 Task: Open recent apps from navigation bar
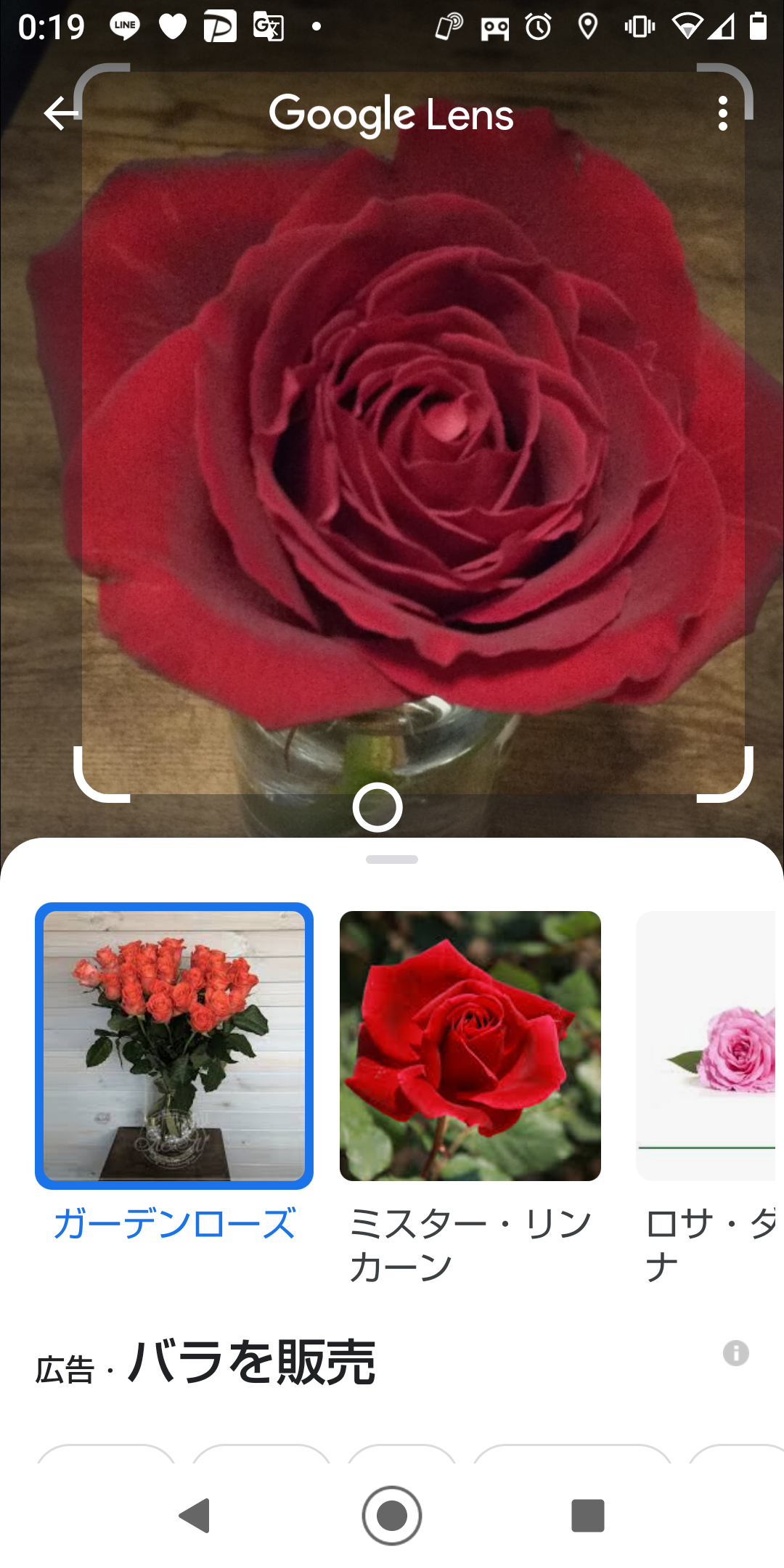point(588,1516)
